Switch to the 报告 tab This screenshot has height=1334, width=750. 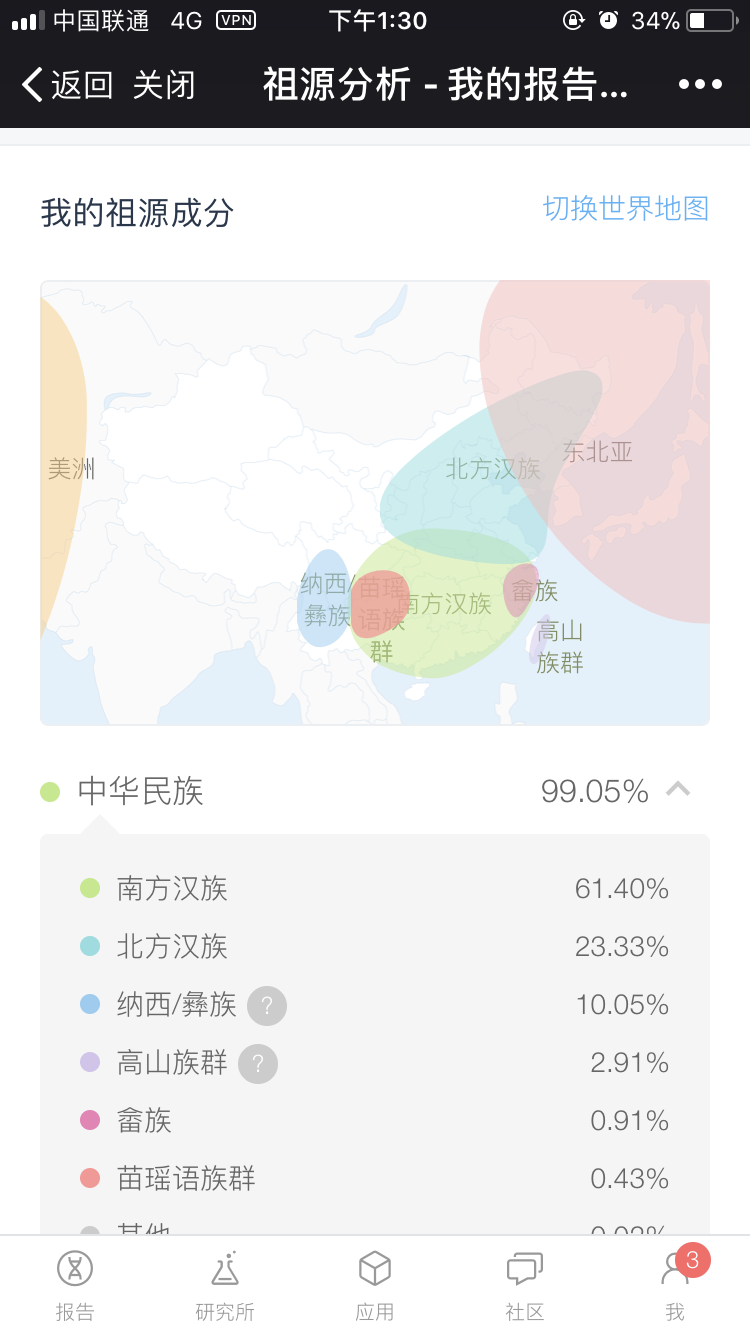coord(75,1285)
